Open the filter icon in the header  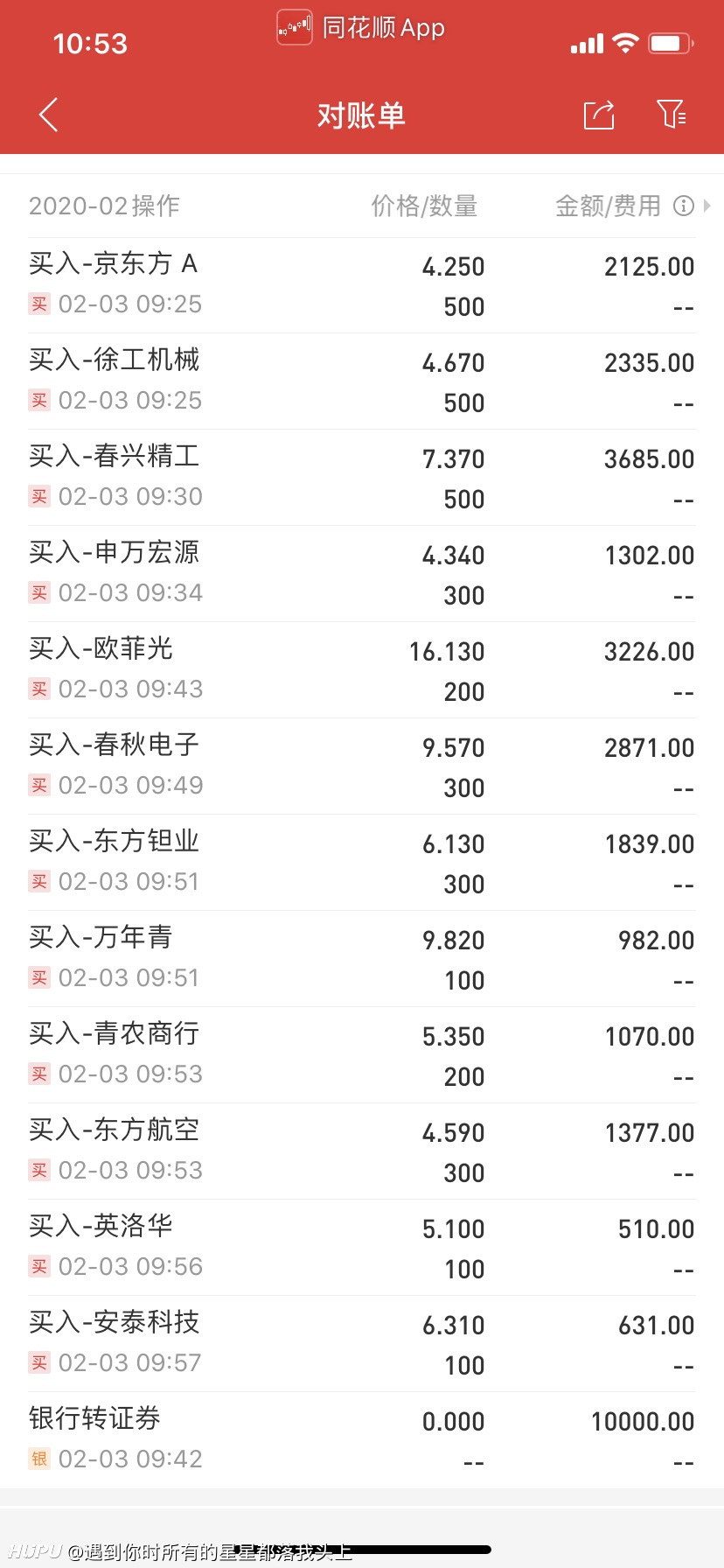(x=672, y=114)
